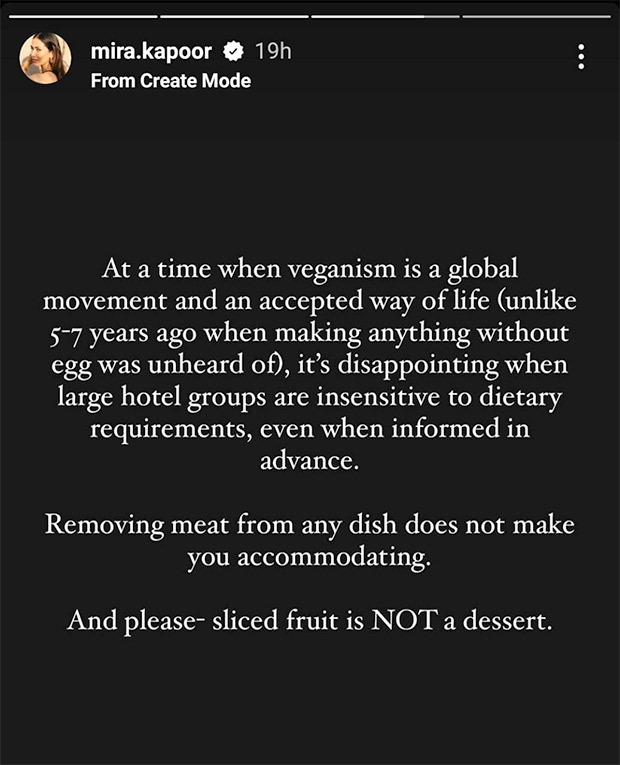Viewport: 620px width, 765px height.
Task: Open mira.kapoor's profile picture
Action: click(46, 58)
